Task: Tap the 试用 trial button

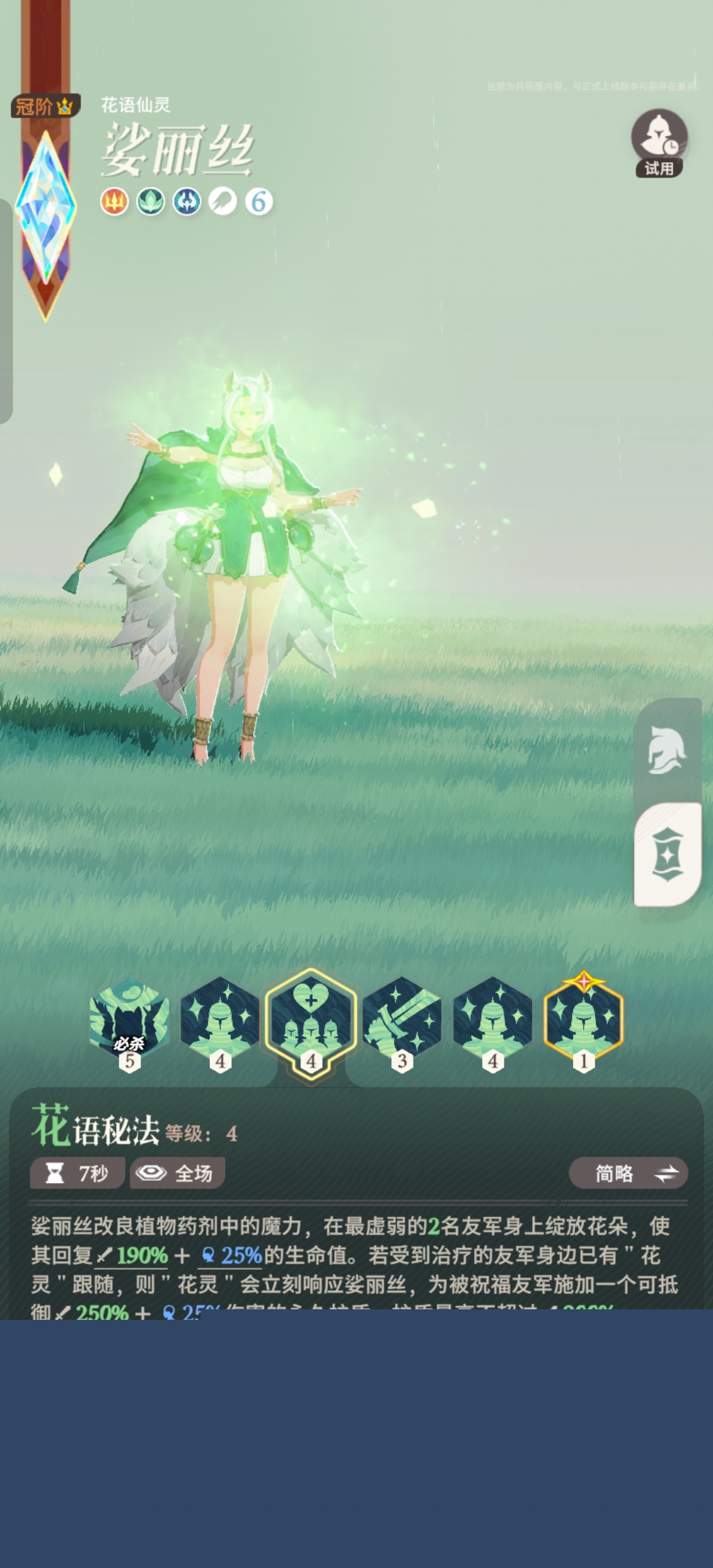Action: click(659, 143)
